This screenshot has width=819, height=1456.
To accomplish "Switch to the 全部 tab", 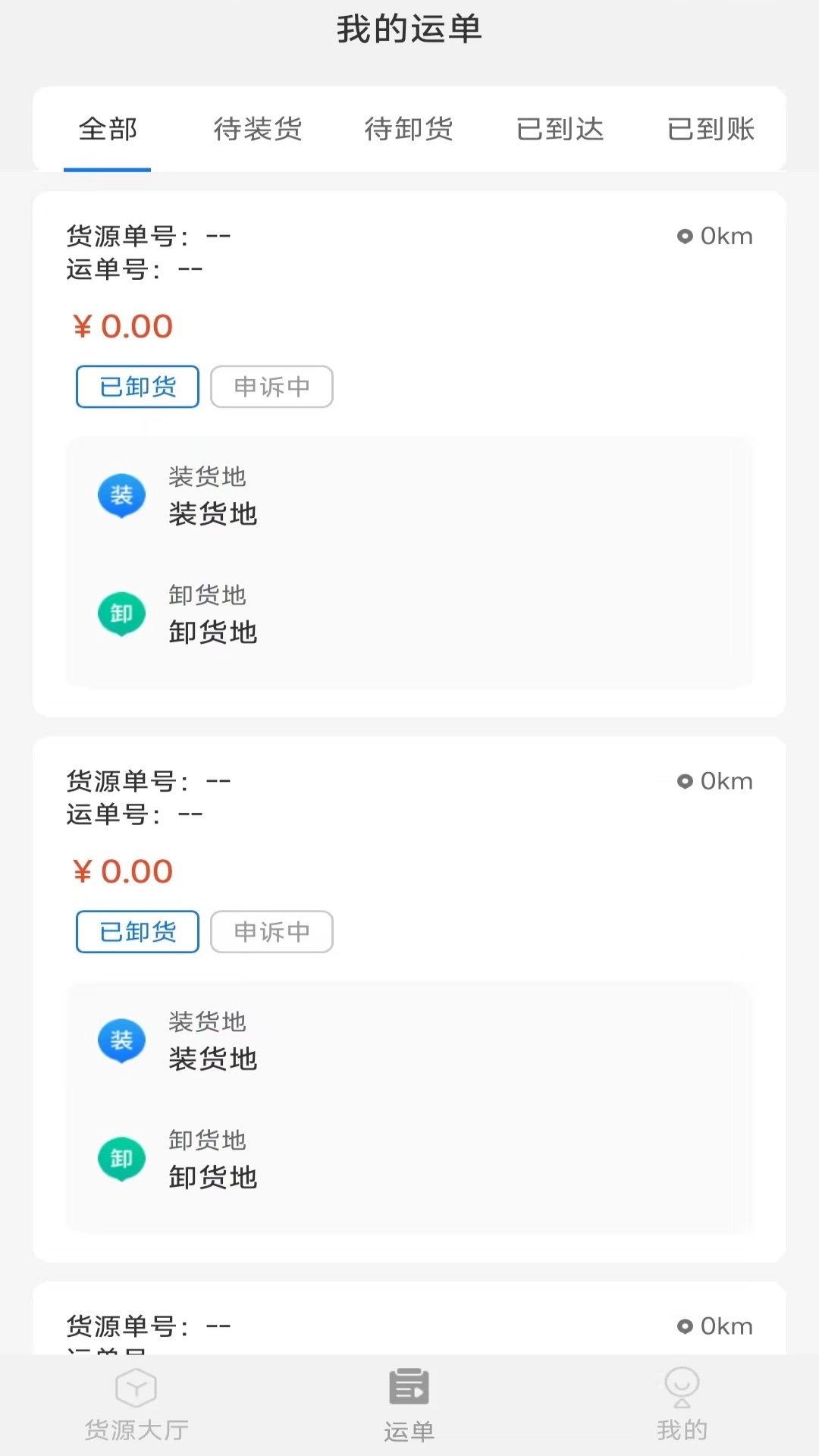I will 108,129.
